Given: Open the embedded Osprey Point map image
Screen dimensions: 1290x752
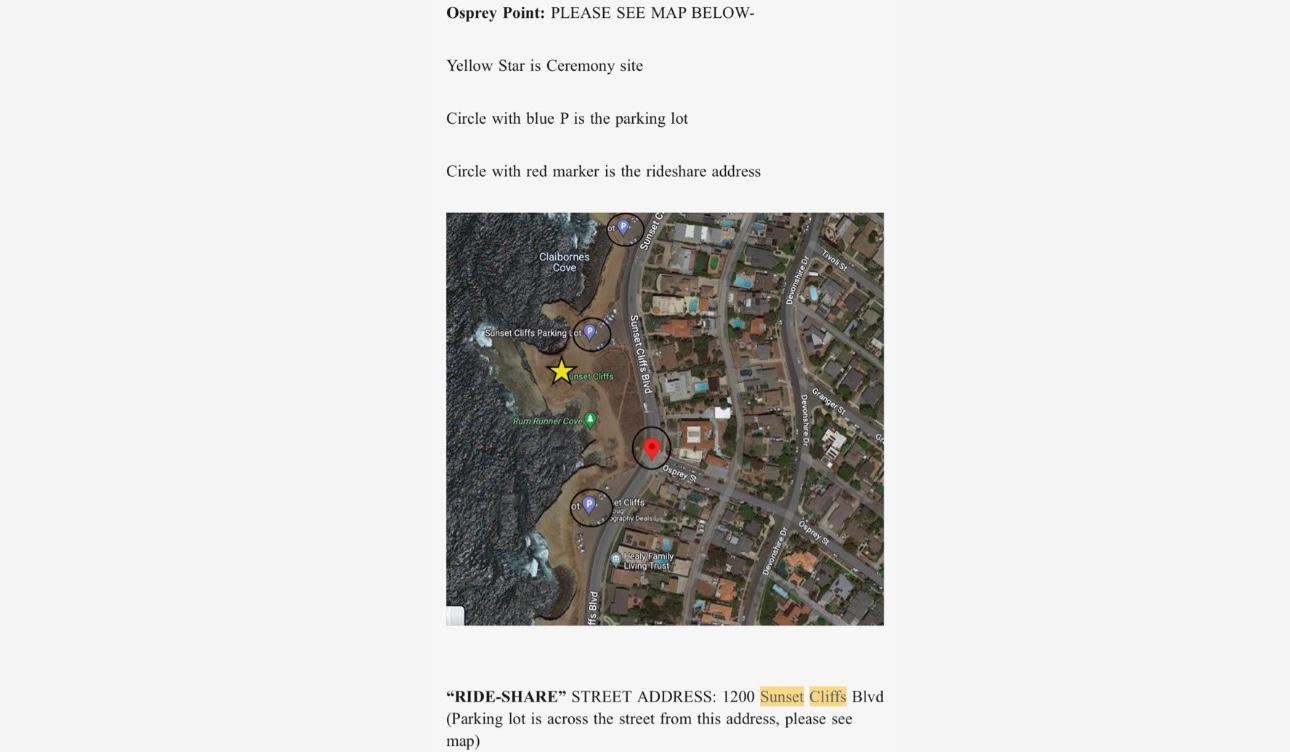Looking at the screenshot, I should (x=664, y=418).
